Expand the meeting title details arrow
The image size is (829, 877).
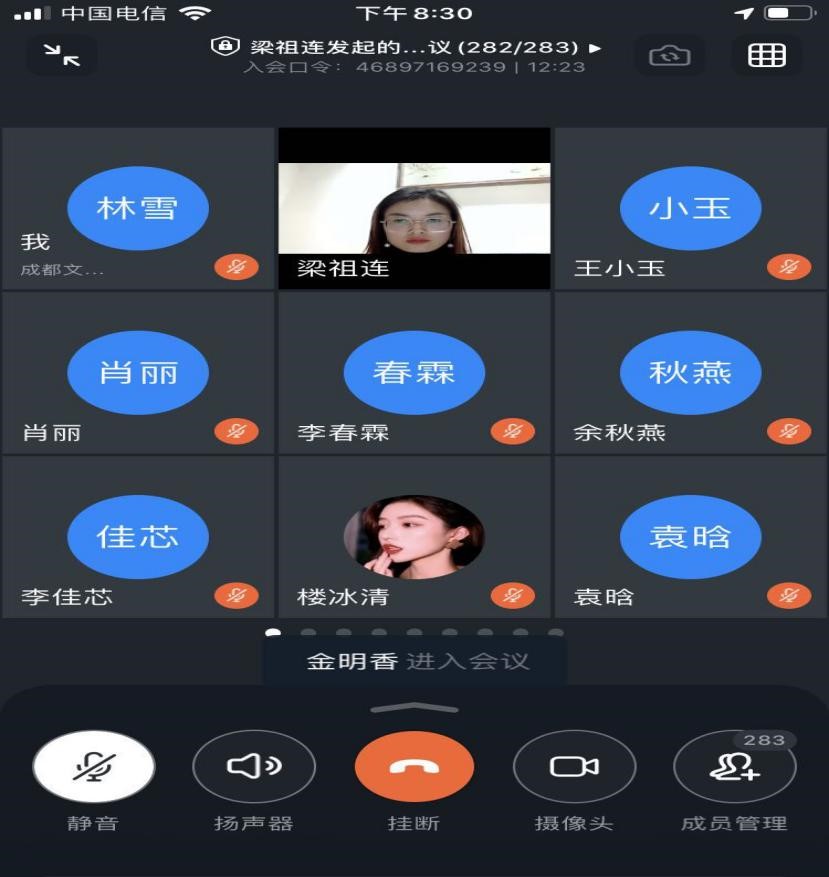tap(596, 47)
